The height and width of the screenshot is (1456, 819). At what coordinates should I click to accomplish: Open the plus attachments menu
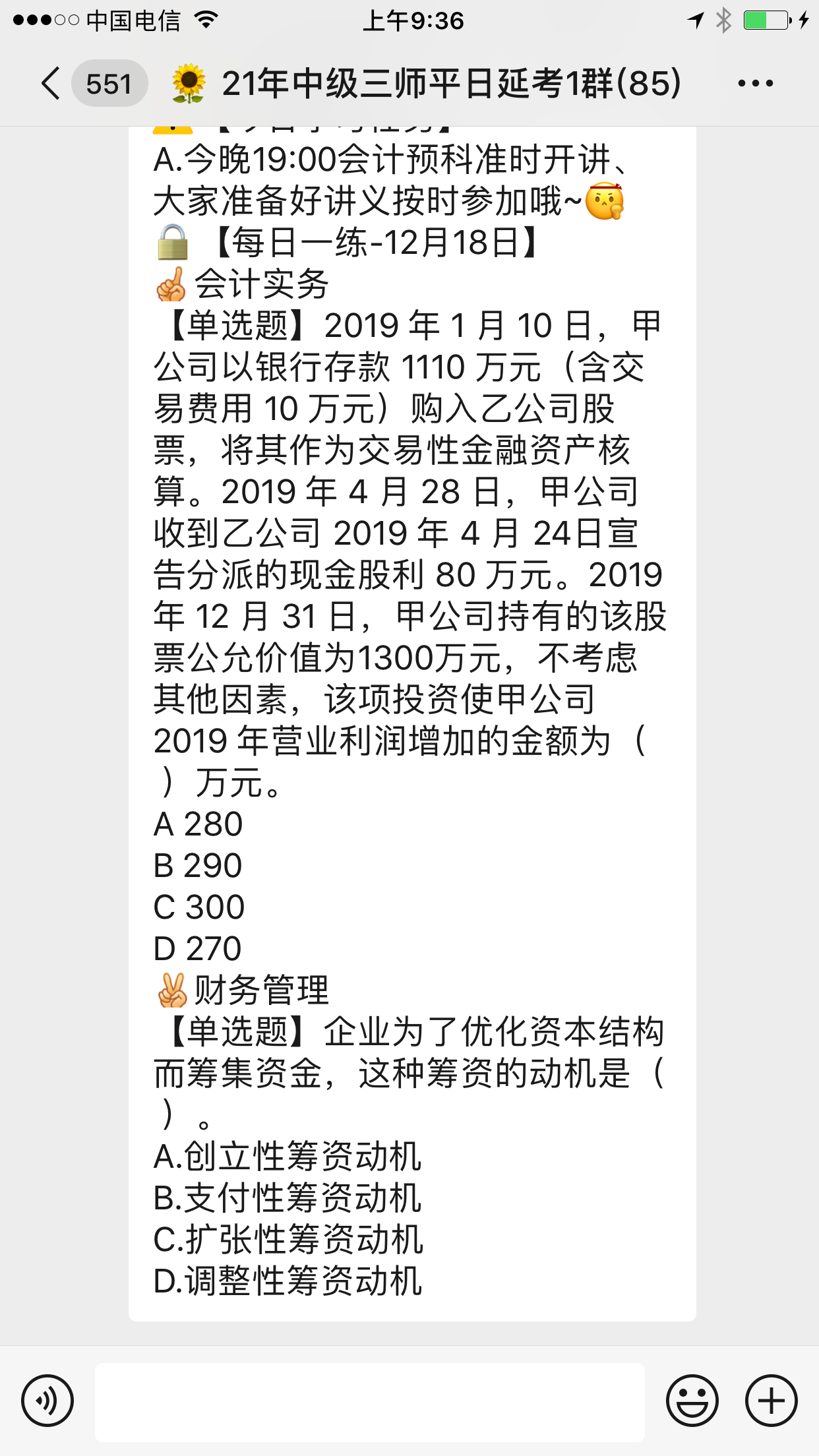(x=771, y=1401)
